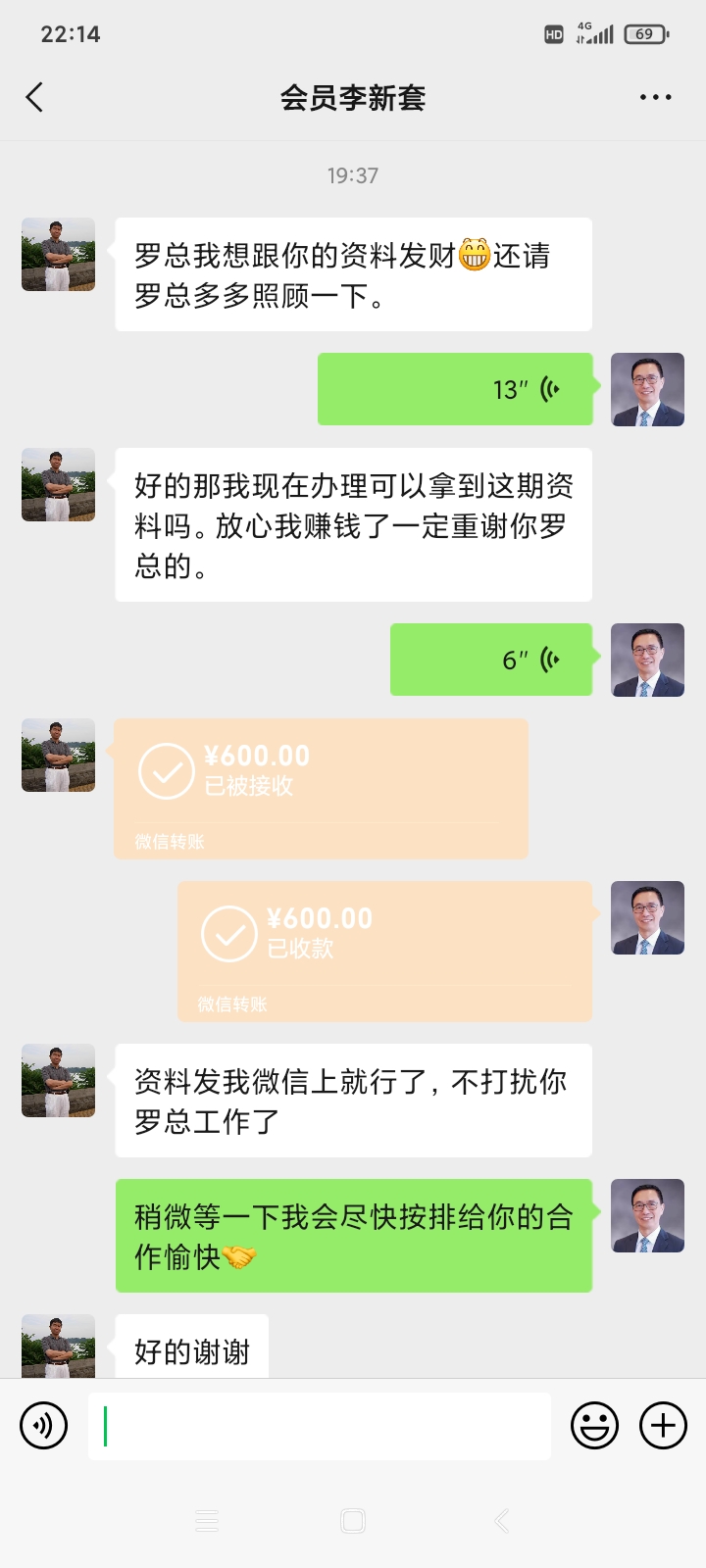This screenshot has width=706, height=1568.
Task: Play the 6-second voice message
Action: tap(491, 660)
